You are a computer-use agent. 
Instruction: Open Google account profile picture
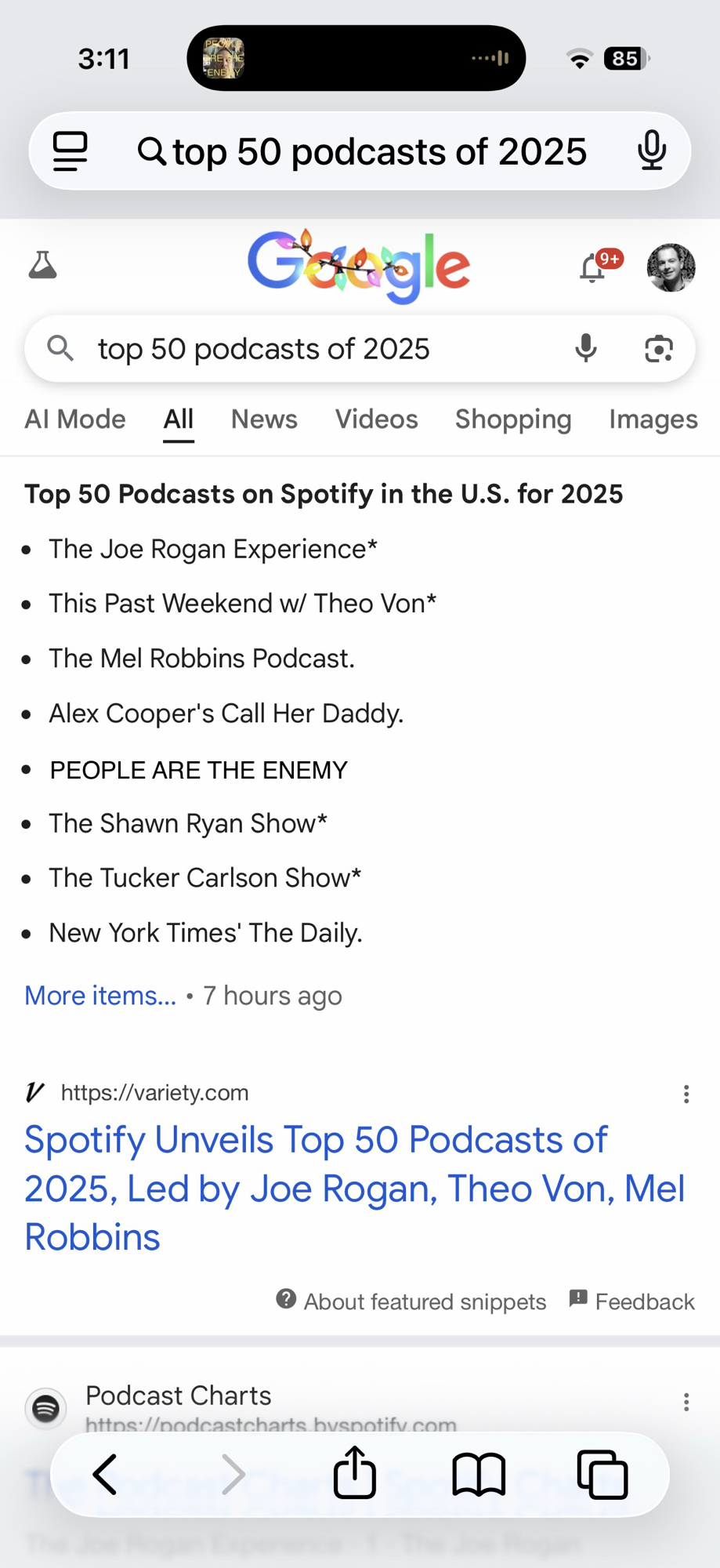pos(671,268)
